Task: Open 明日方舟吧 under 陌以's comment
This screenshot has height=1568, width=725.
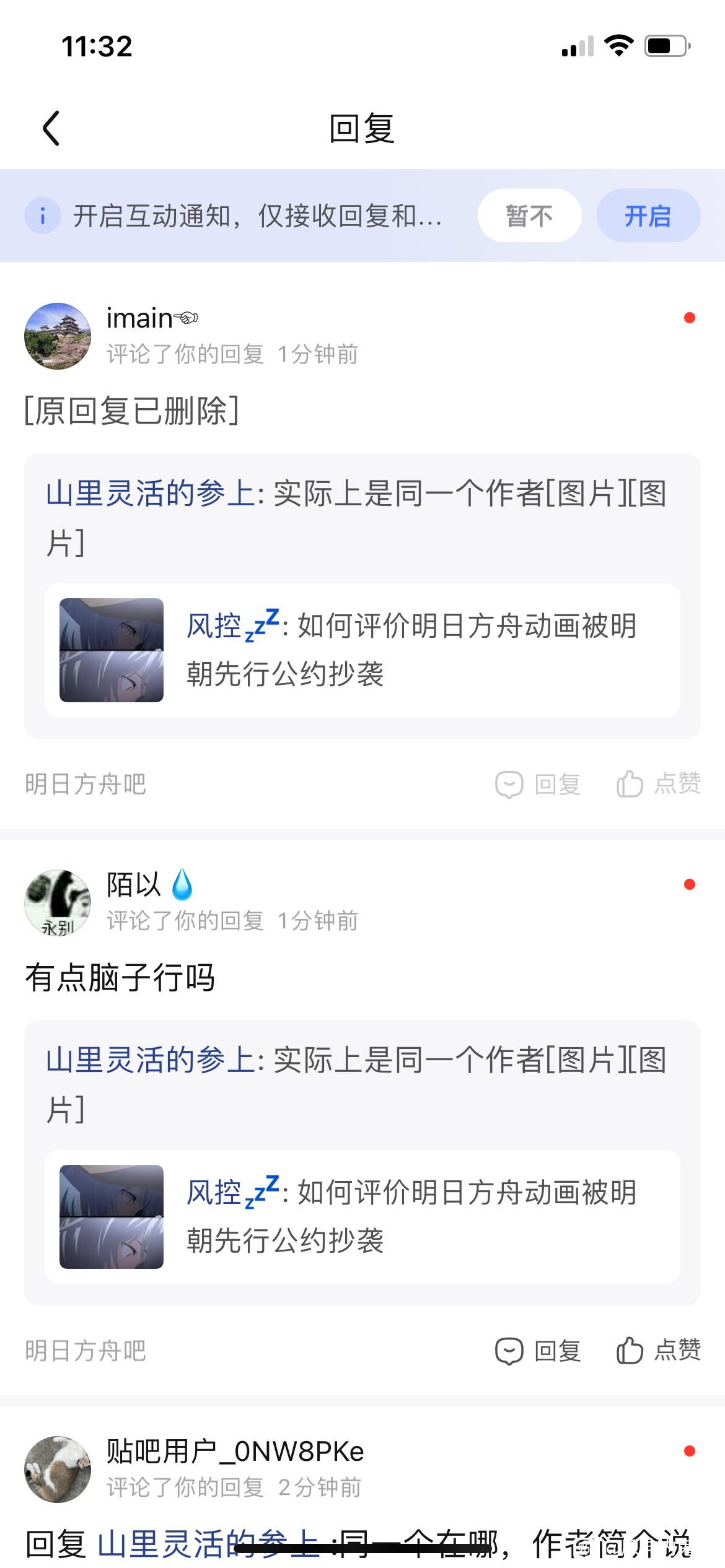Action: pyautogui.click(x=86, y=1351)
